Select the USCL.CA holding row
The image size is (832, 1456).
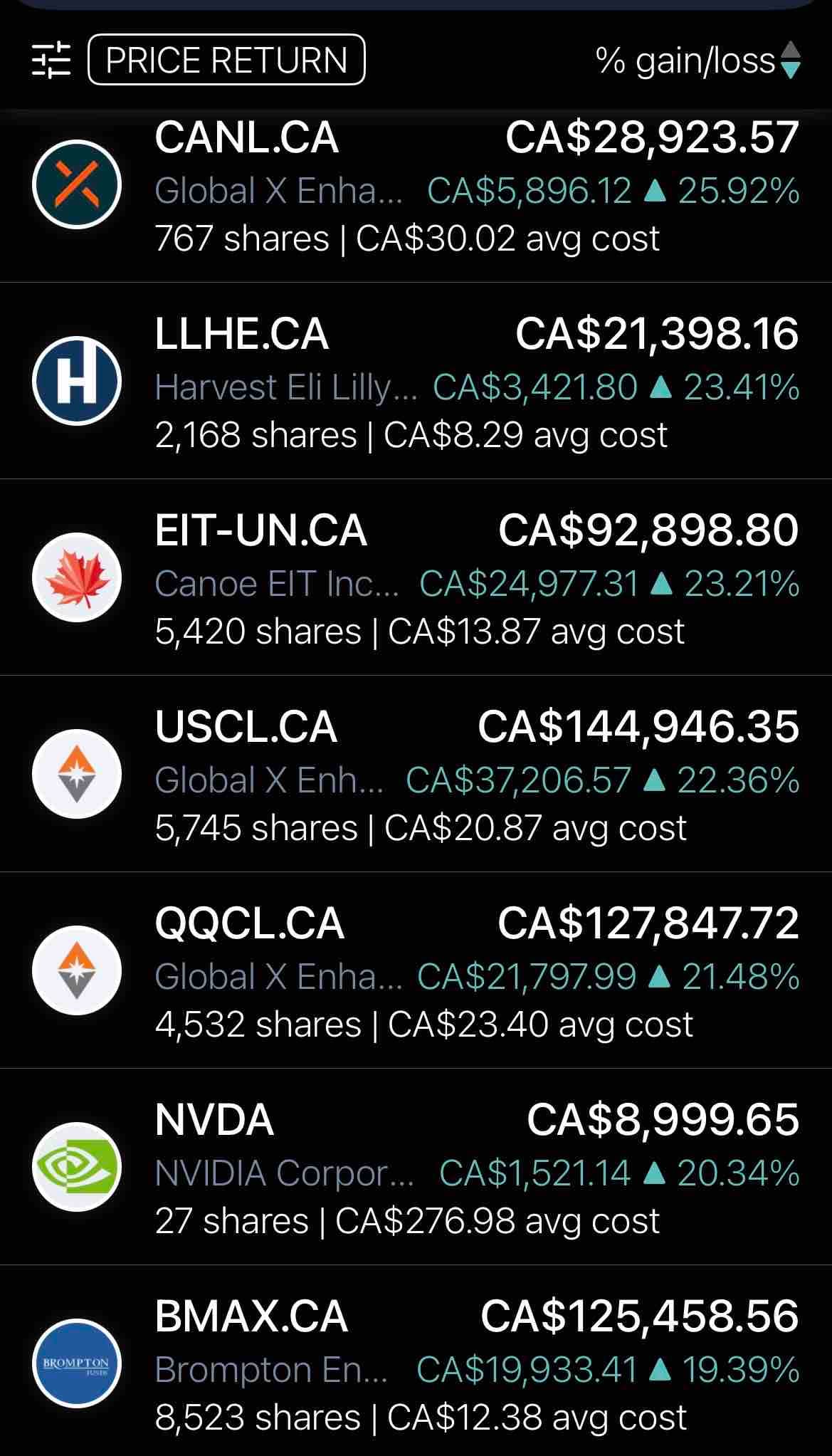416,774
